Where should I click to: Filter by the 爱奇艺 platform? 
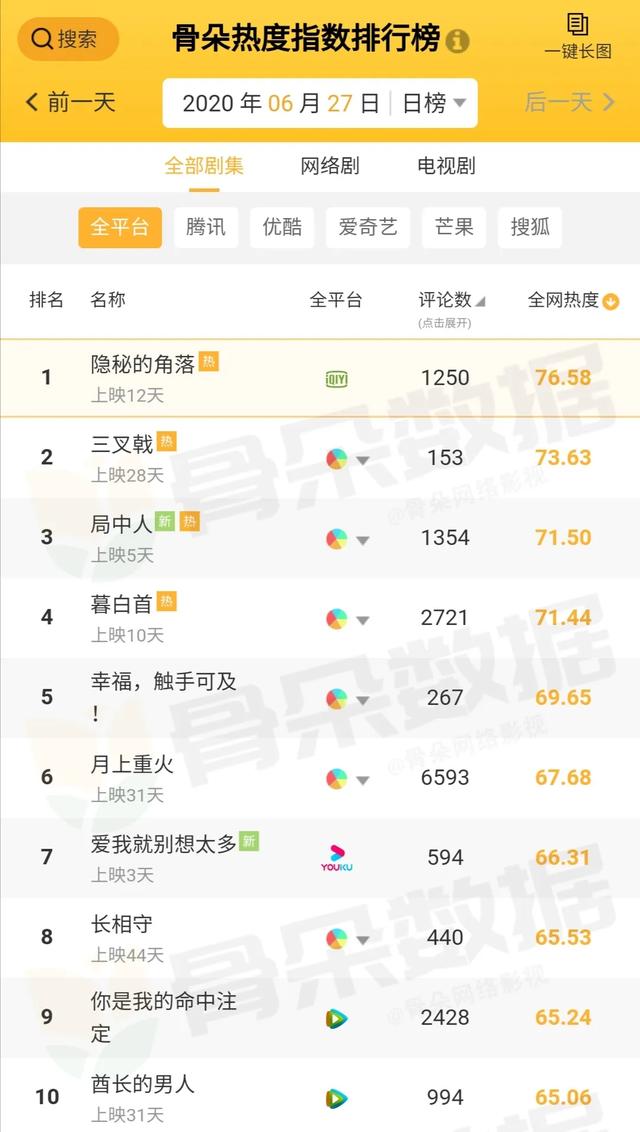(x=368, y=227)
